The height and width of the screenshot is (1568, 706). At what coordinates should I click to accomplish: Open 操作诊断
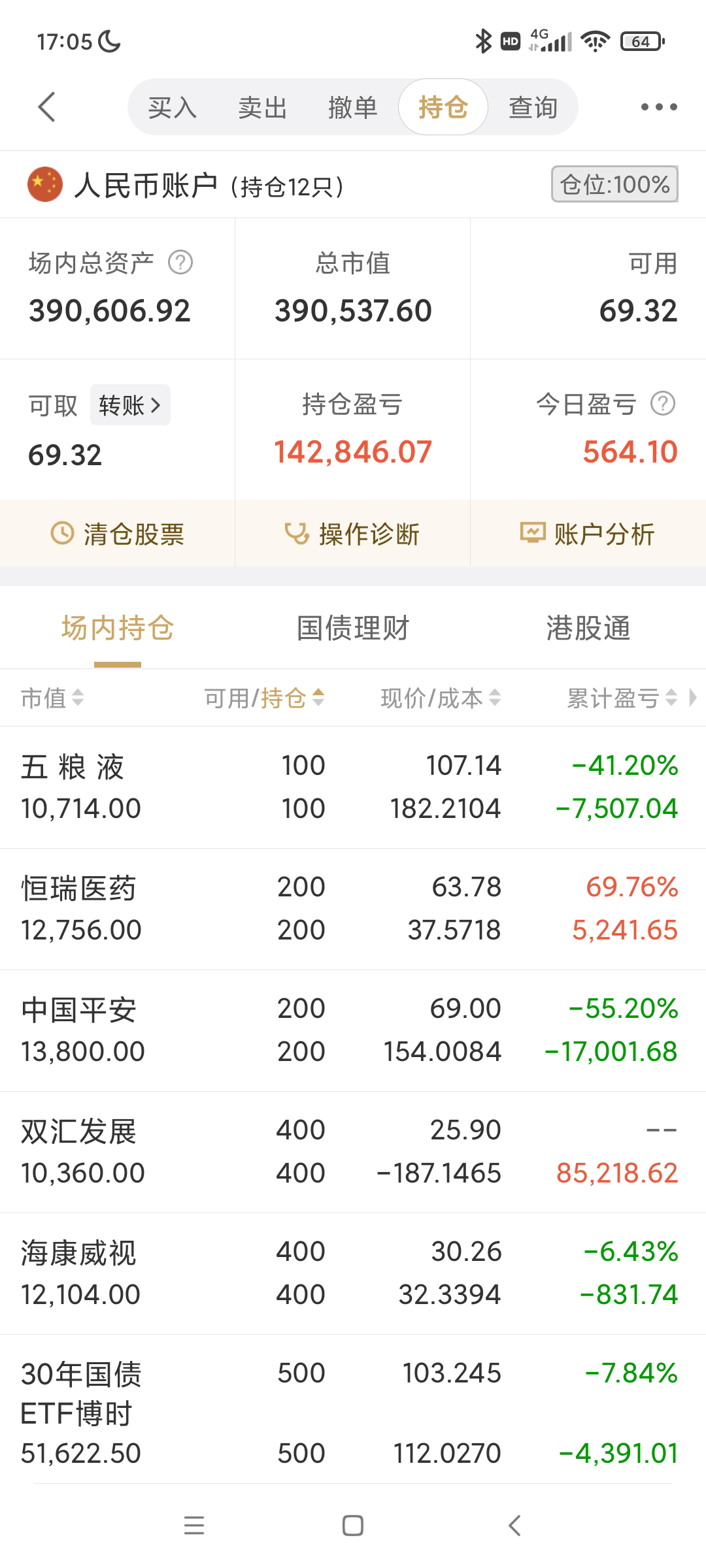353,534
